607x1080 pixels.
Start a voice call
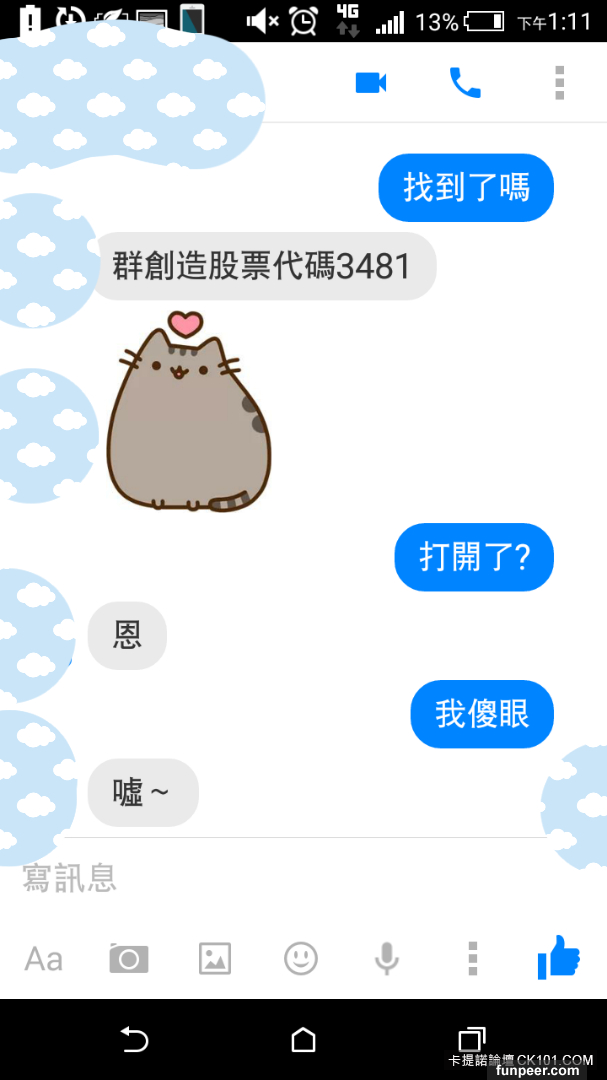(x=465, y=82)
